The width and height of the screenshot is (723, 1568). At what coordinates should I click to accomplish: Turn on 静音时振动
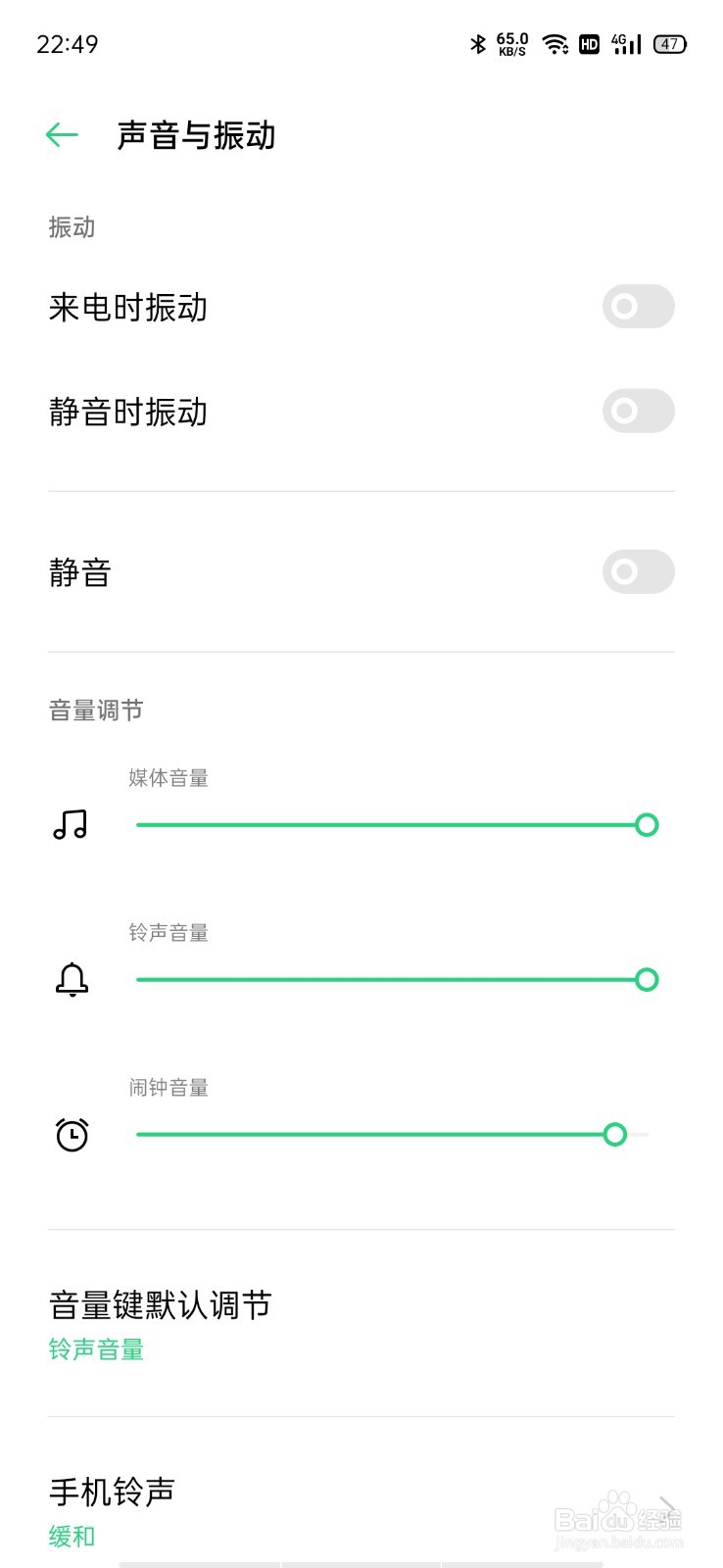point(638,411)
